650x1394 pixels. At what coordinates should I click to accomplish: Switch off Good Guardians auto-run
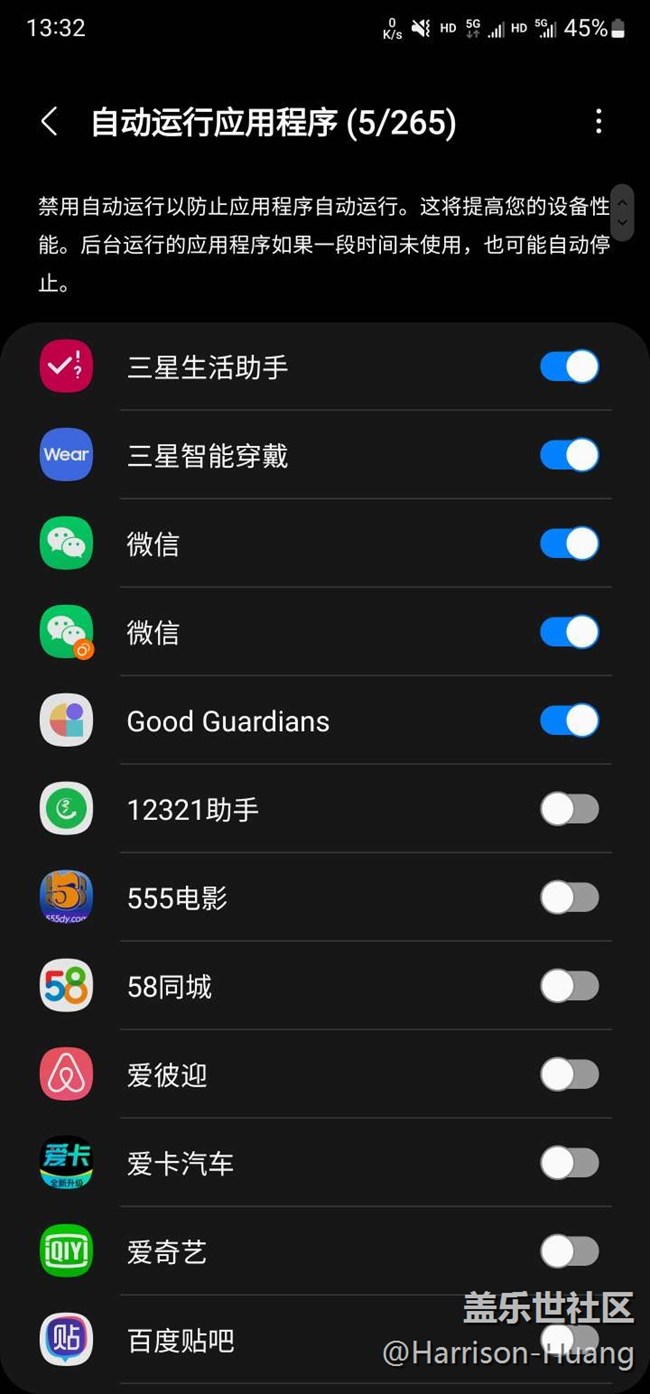[x=570, y=720]
